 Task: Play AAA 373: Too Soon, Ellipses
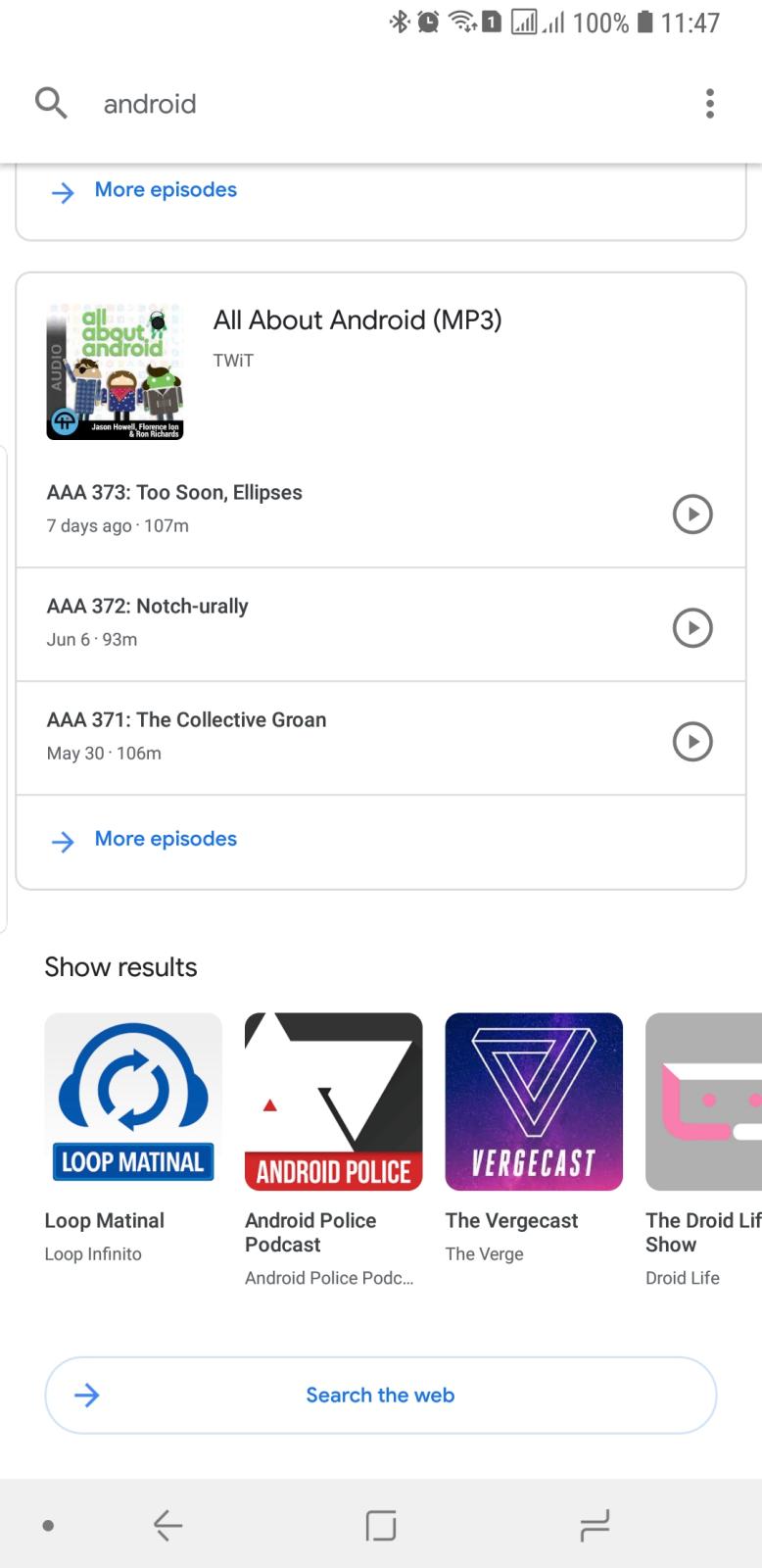pos(691,514)
